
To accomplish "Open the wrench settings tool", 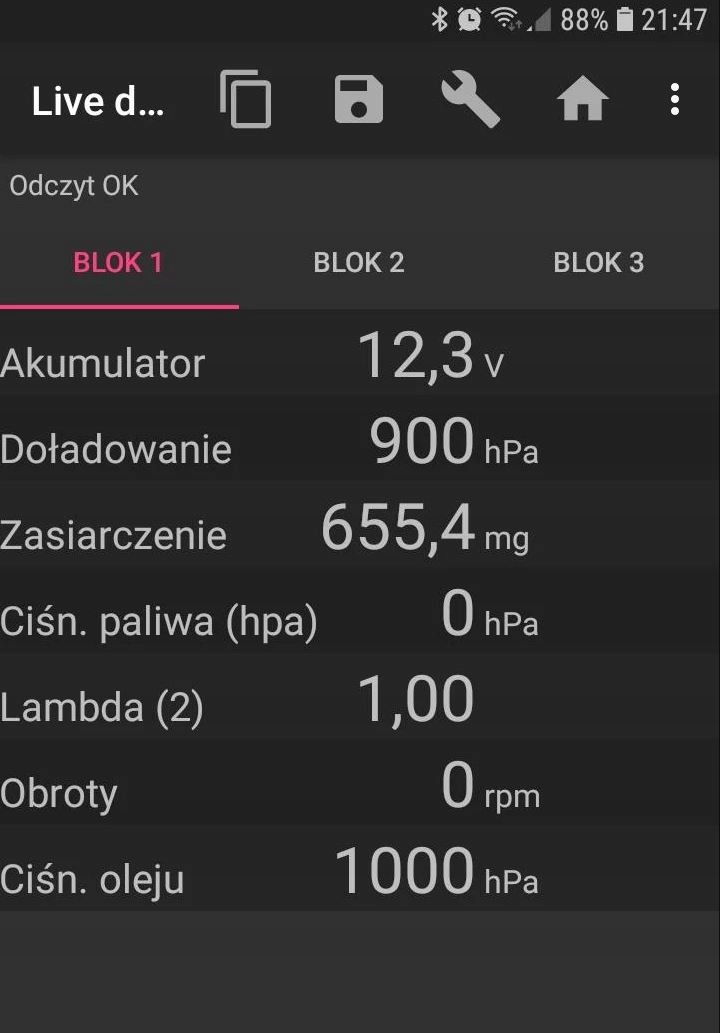I will tap(470, 100).
